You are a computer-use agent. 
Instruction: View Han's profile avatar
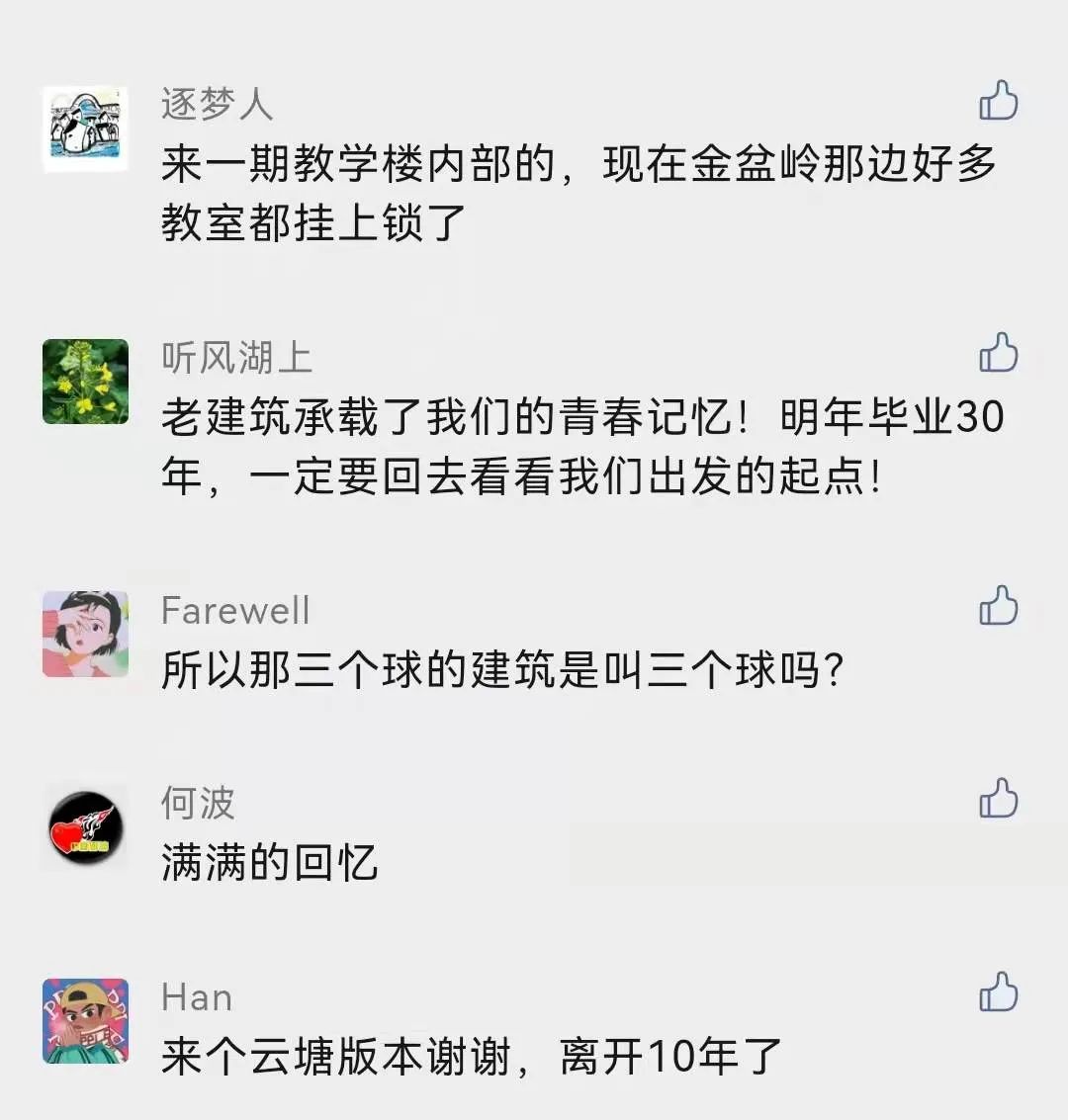85,1021
